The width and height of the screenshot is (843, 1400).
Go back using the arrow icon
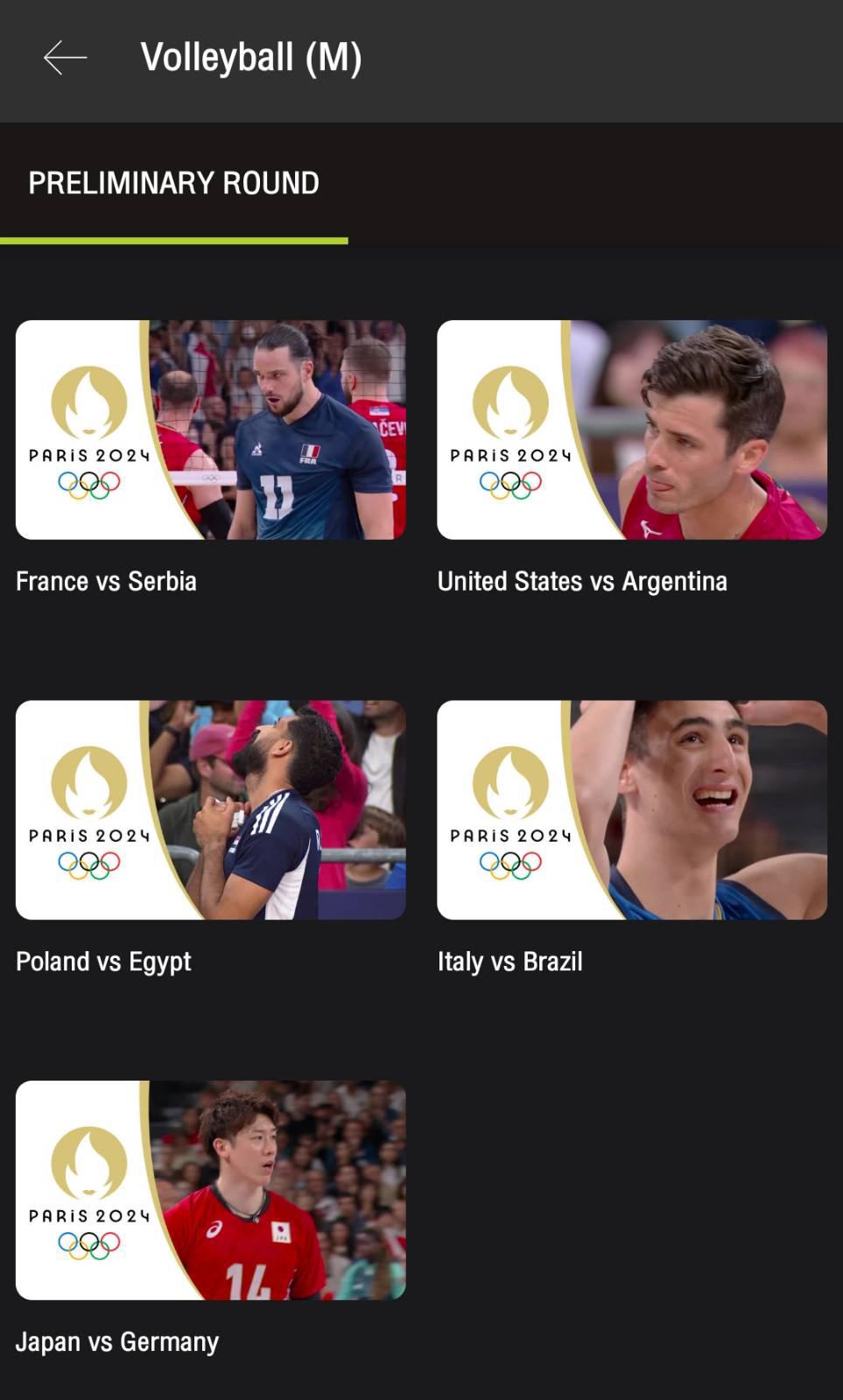coord(65,58)
